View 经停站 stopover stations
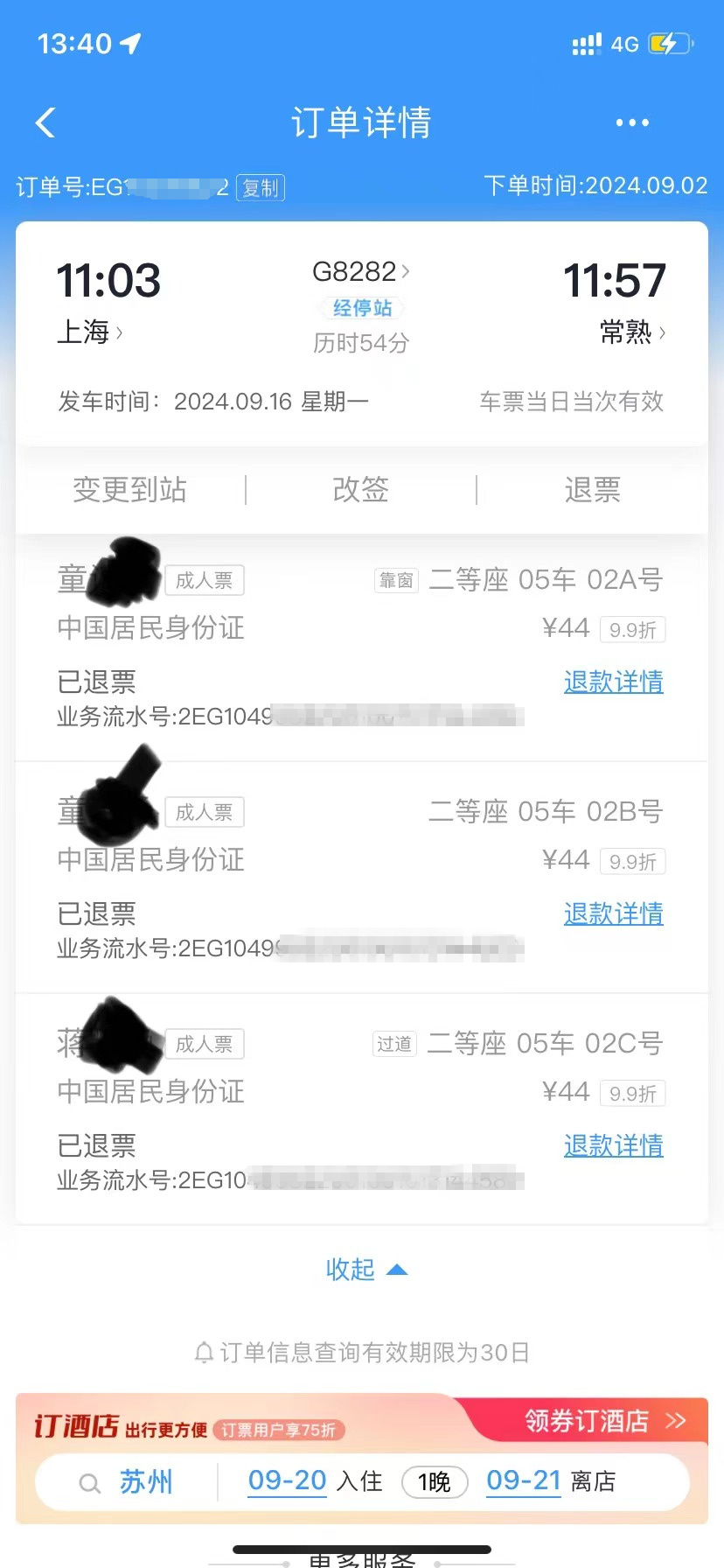The height and width of the screenshot is (1568, 724). click(x=362, y=308)
